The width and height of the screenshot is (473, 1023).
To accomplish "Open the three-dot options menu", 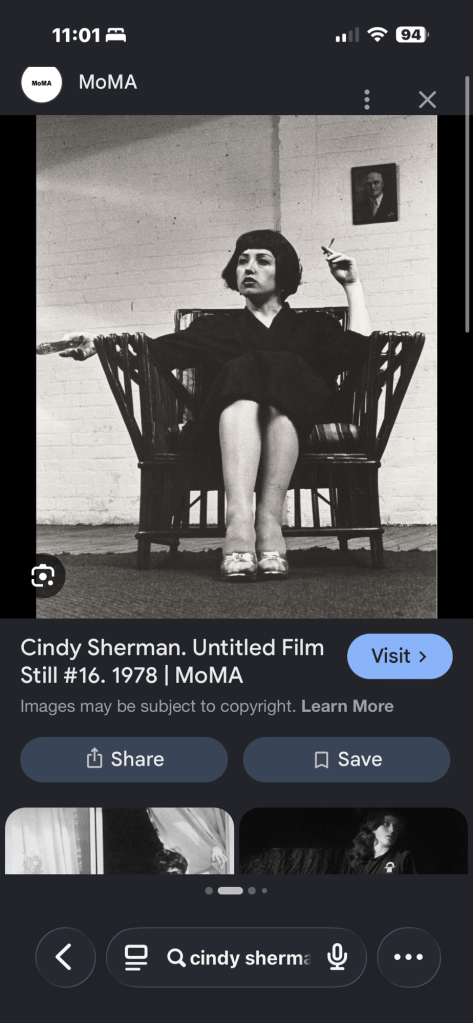I will click(x=367, y=100).
